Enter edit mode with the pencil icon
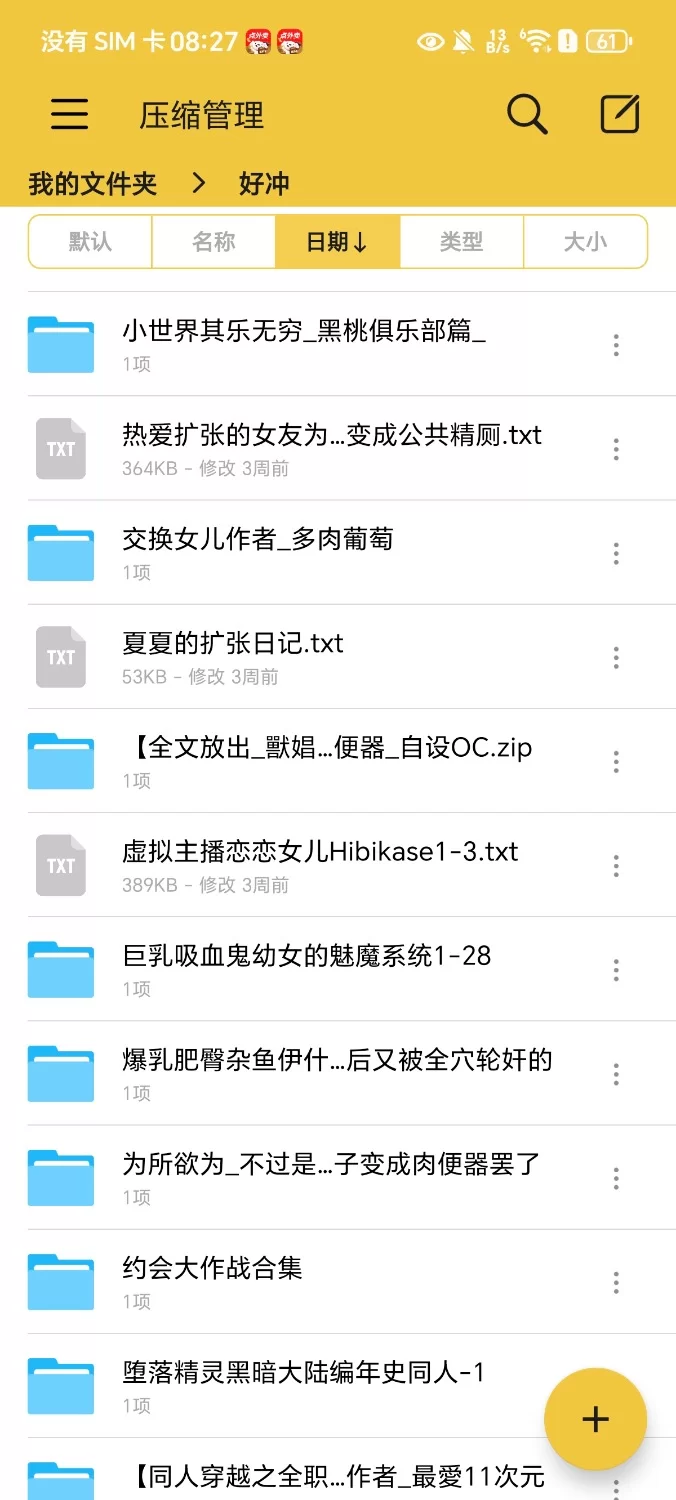Viewport: 676px width, 1500px height. pyautogui.click(x=620, y=115)
